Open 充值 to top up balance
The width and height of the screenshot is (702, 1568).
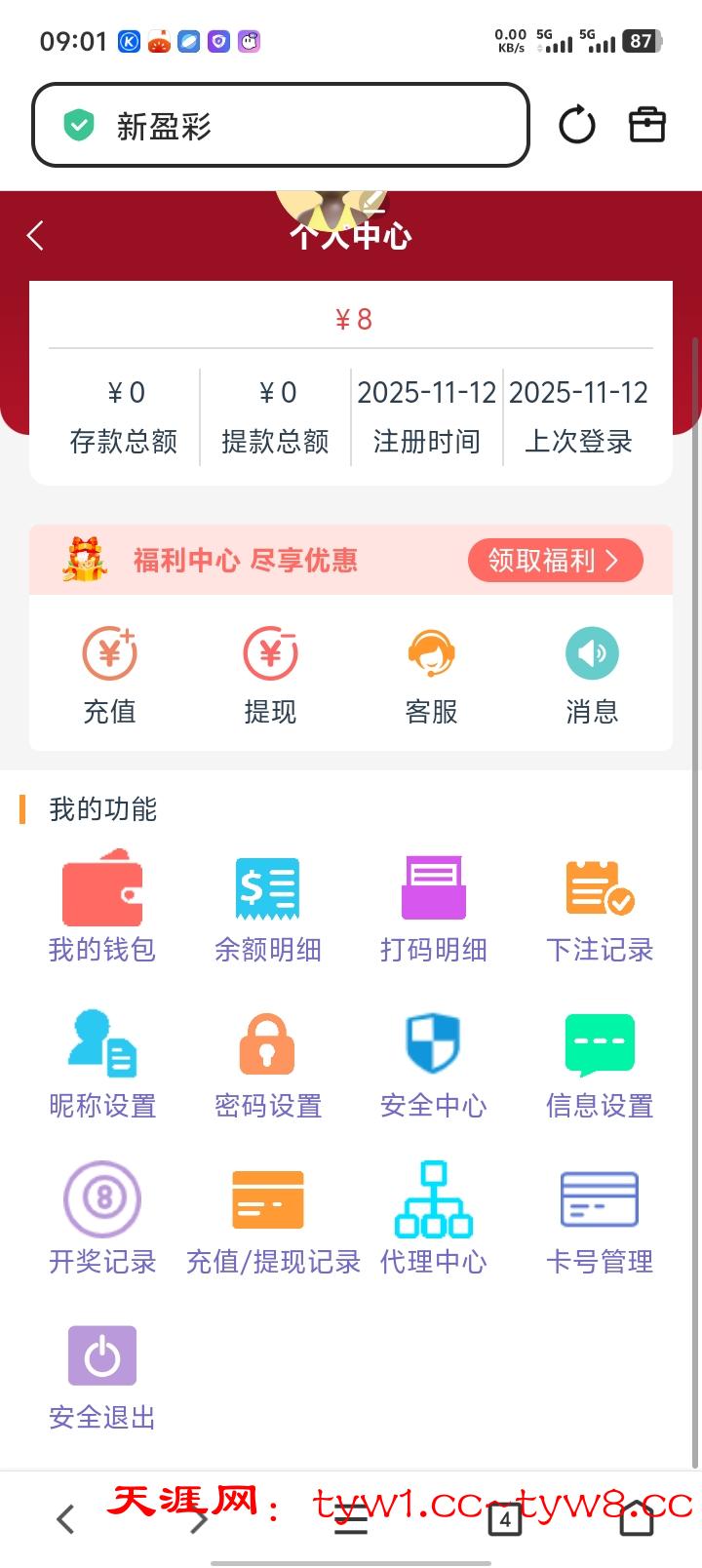pos(109,675)
